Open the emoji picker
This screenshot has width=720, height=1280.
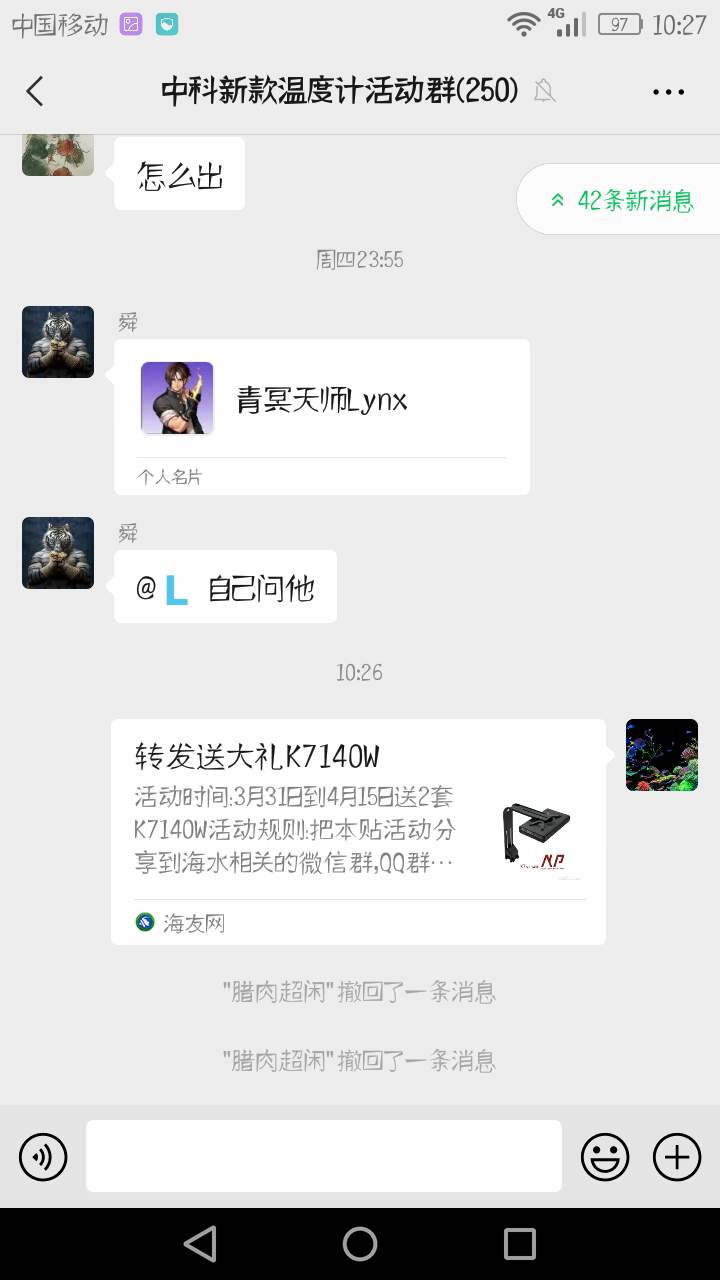point(605,1157)
